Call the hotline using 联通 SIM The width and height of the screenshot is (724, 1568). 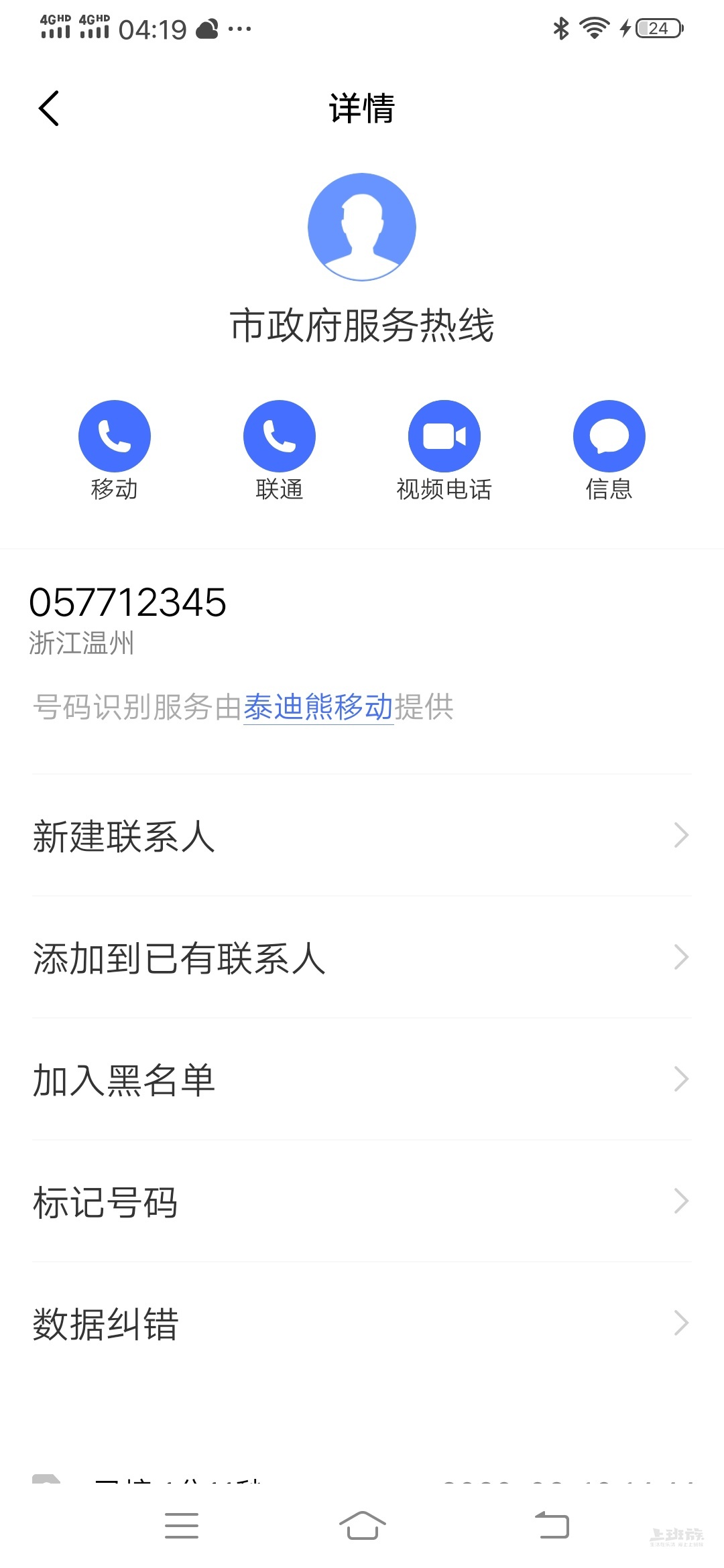point(280,436)
